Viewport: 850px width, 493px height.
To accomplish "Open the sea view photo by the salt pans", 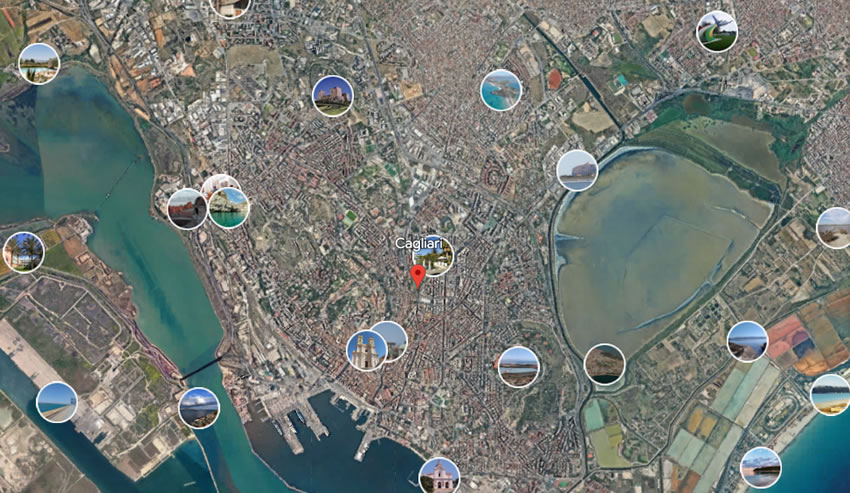I will point(747,341).
